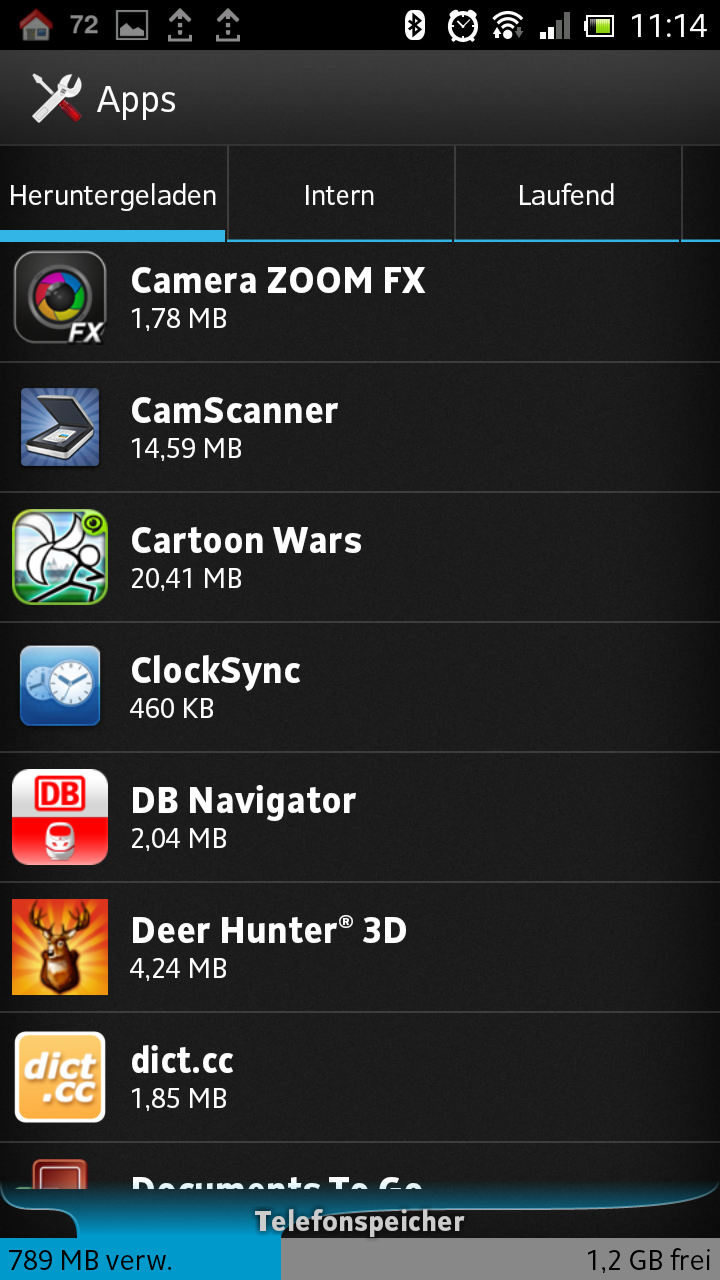Tap the ClockSync row
This screenshot has height=1280, width=720.
point(360,687)
